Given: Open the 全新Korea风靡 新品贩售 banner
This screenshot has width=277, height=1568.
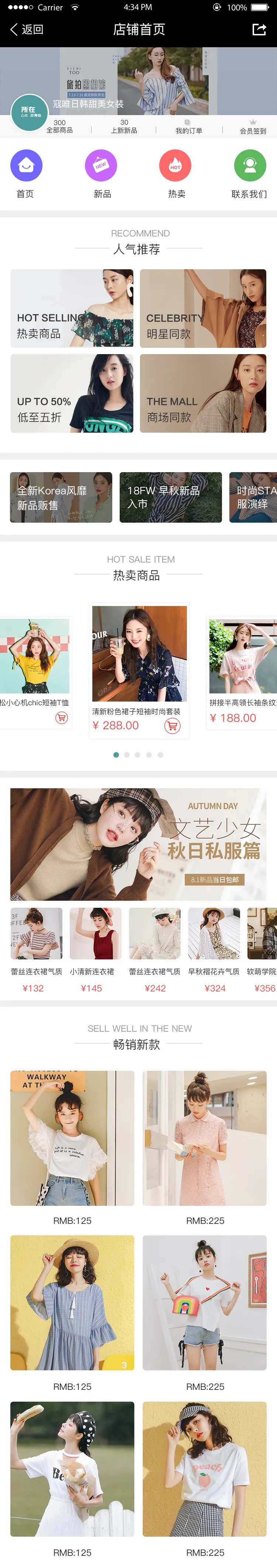Looking at the screenshot, I should pos(61,497).
